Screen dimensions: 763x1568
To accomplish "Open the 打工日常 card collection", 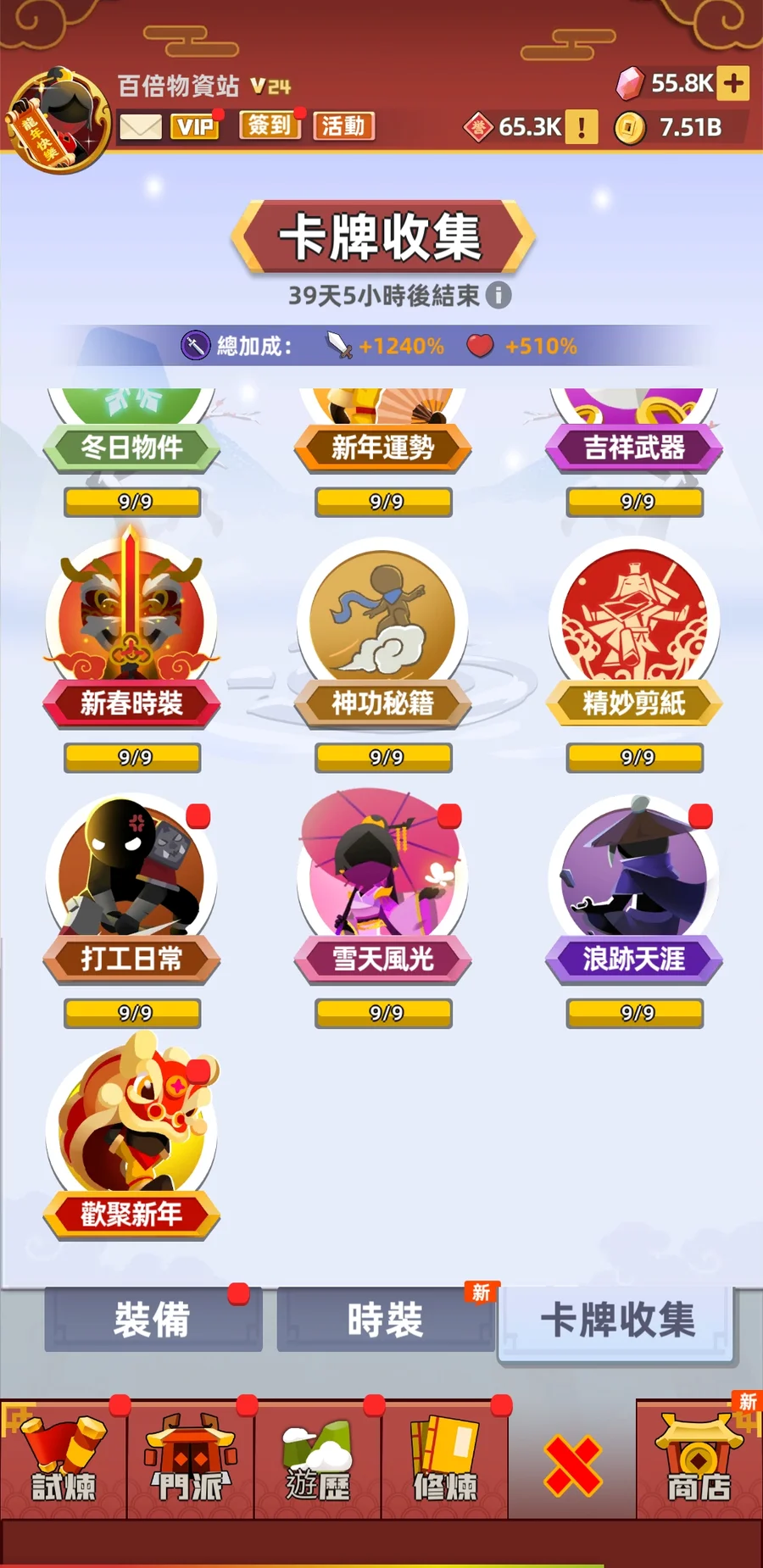I will tap(131, 881).
